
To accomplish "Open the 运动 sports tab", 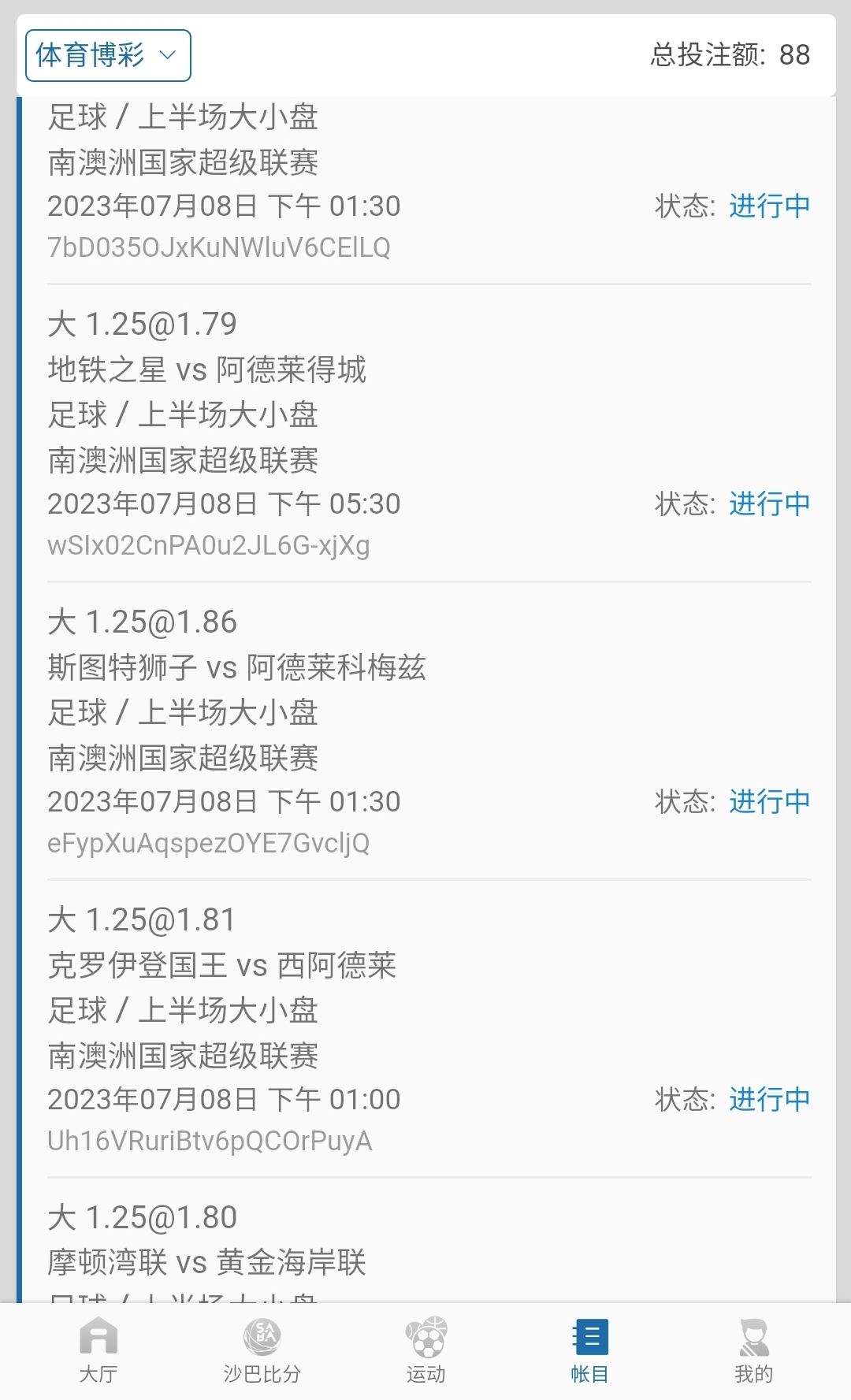I will [426, 1350].
